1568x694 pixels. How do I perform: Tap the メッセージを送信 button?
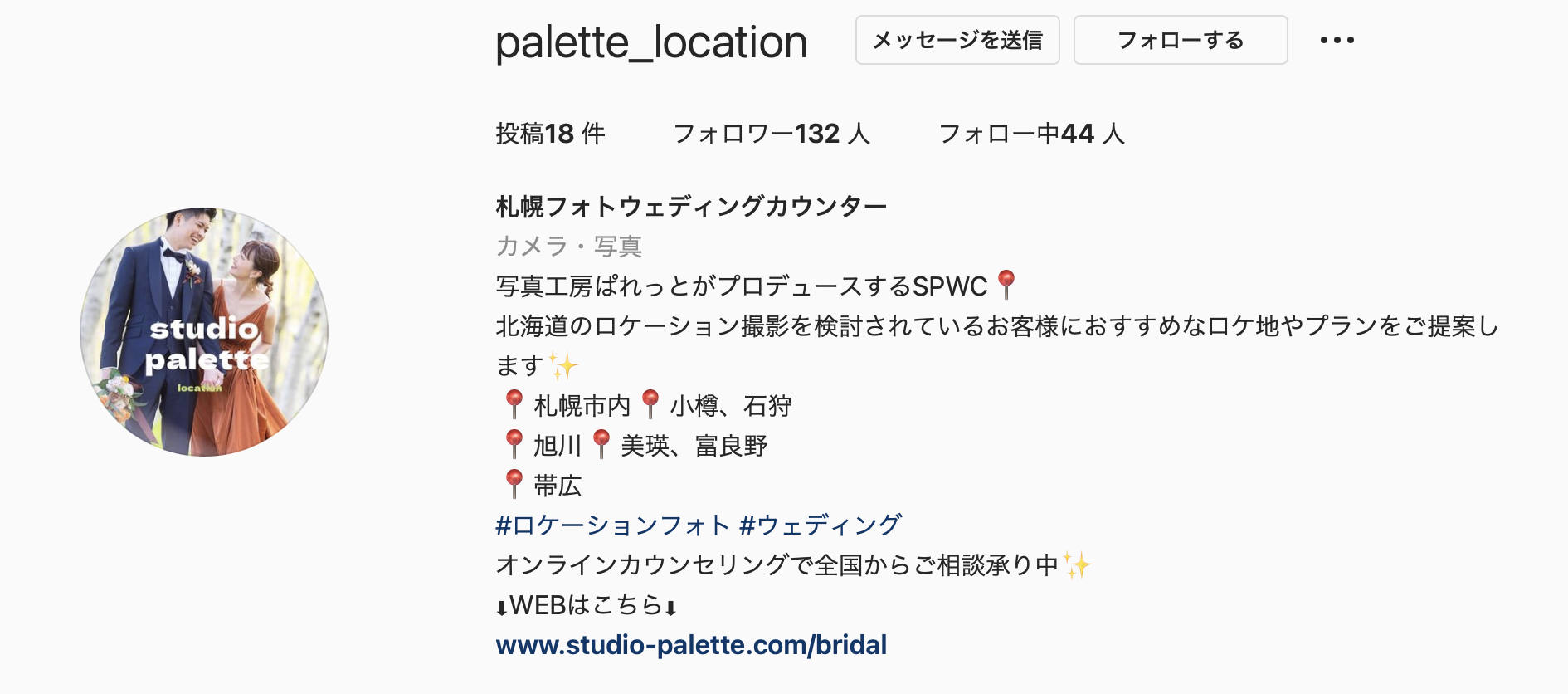click(957, 40)
